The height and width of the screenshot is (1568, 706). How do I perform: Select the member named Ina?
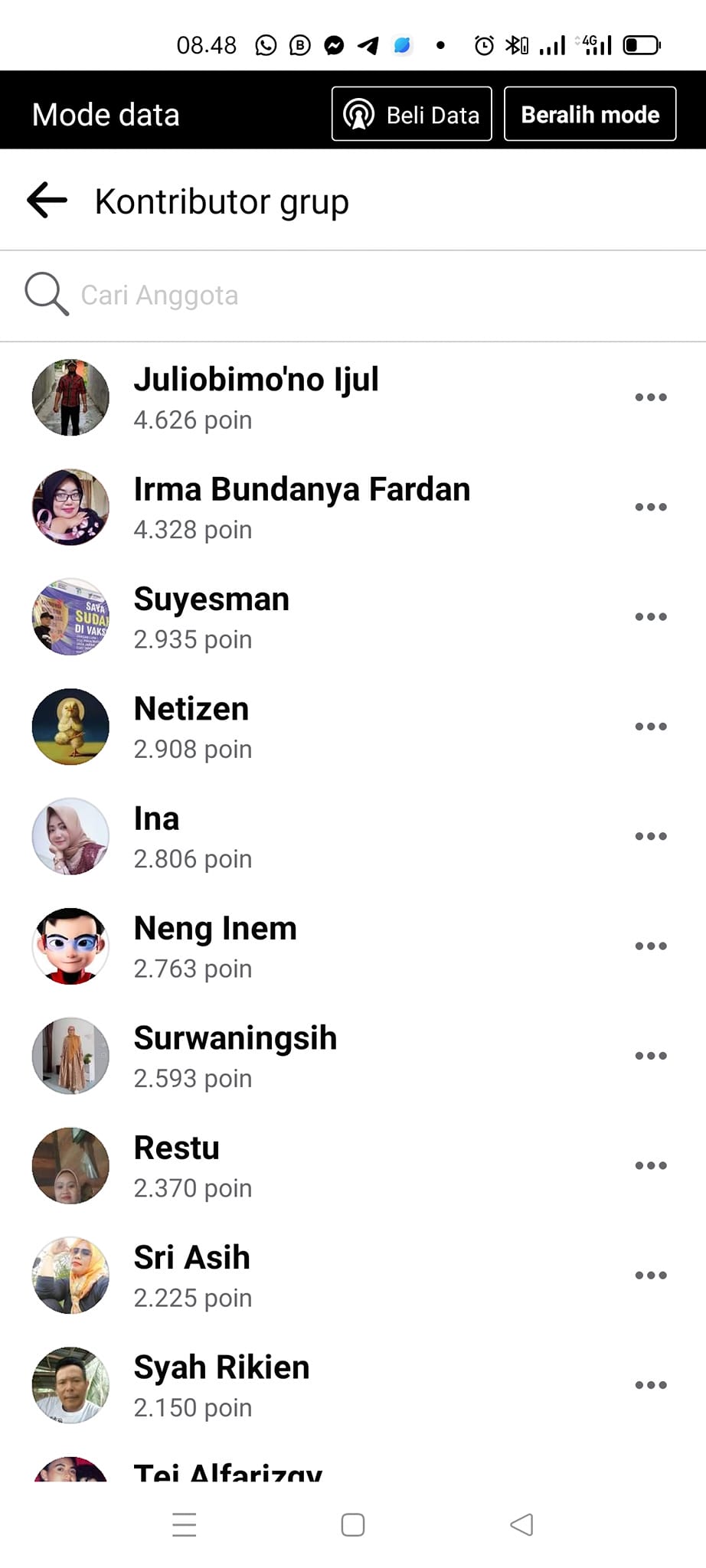coord(157,819)
